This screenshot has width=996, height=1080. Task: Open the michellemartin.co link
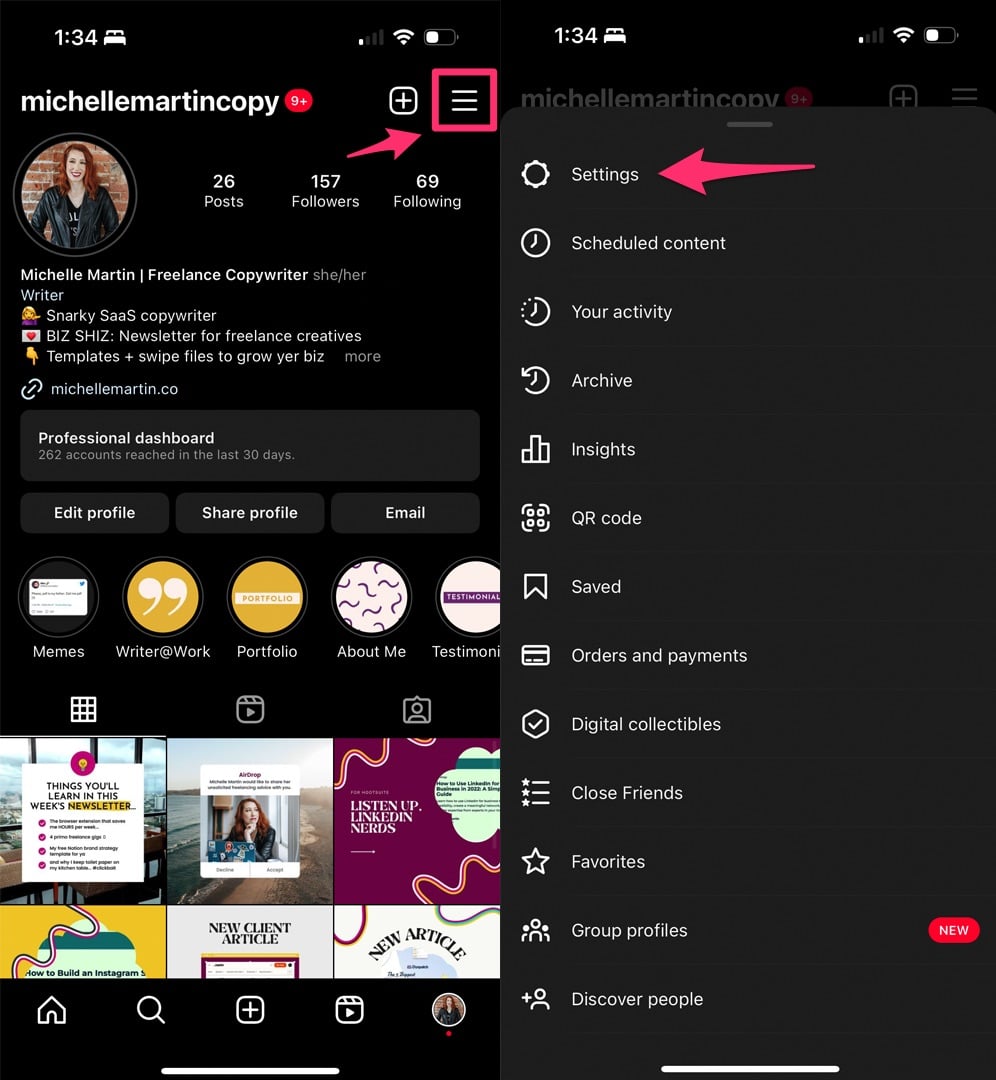[x=114, y=389]
